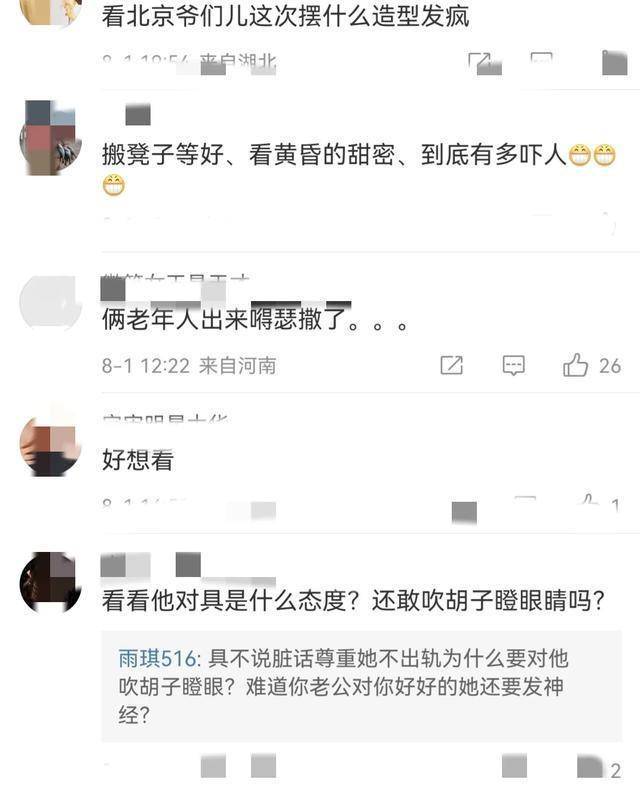The height and width of the screenshot is (789, 640).
Task: Share the comment posted 8-1 12:22
Action: (x=452, y=366)
